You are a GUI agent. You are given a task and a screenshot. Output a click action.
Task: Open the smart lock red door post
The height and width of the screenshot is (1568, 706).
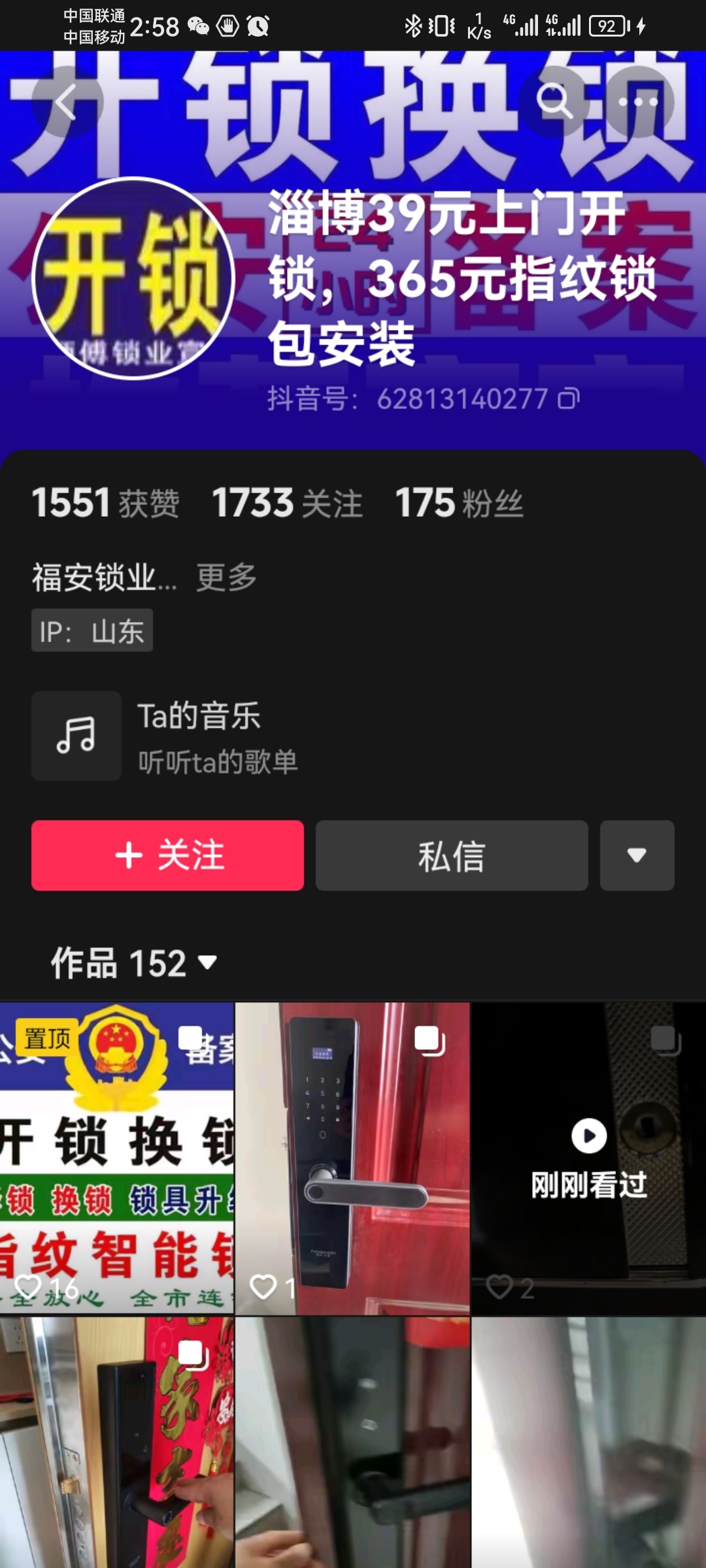pyautogui.click(x=352, y=1158)
